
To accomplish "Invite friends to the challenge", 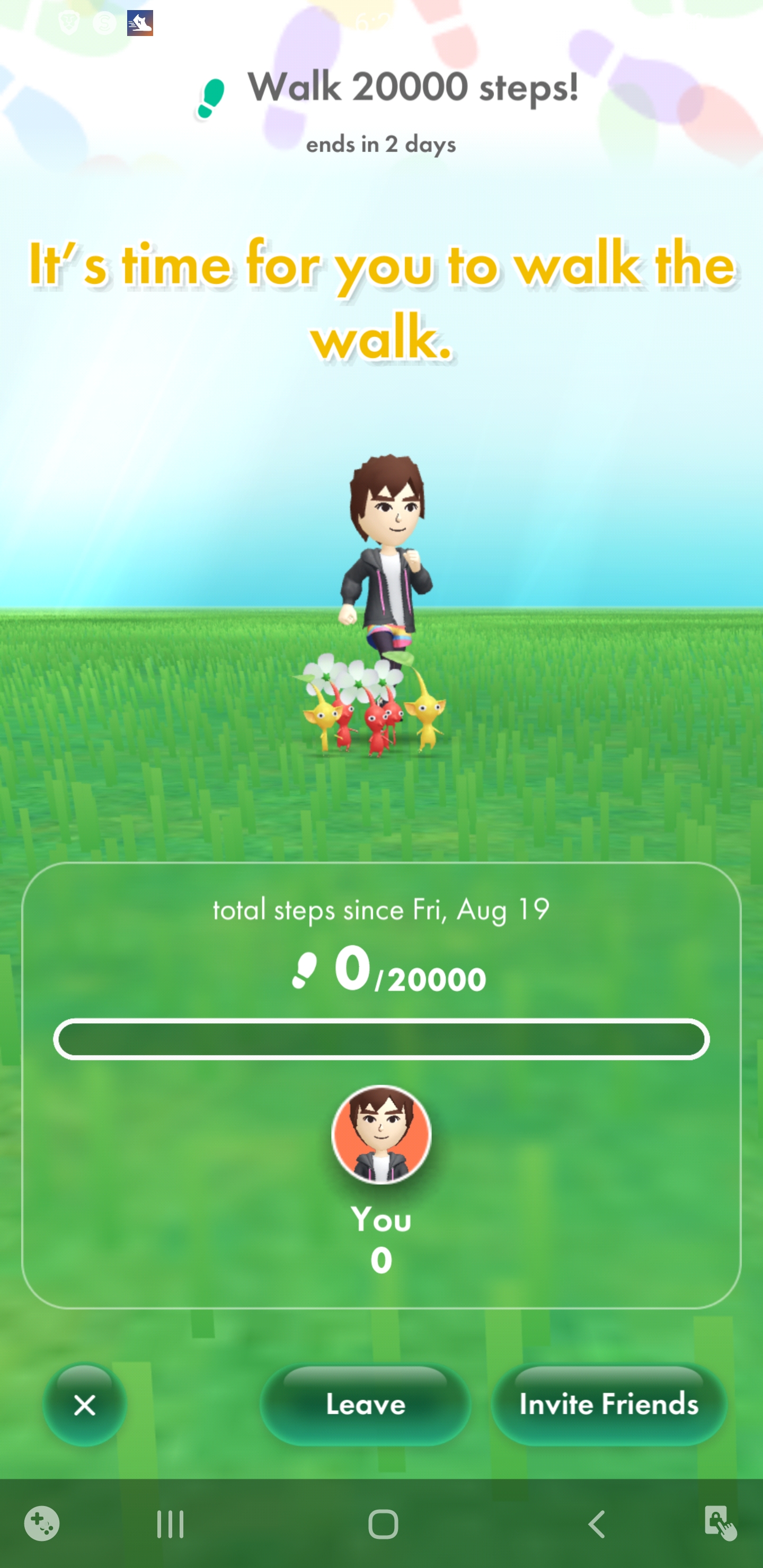I will click(609, 1404).
